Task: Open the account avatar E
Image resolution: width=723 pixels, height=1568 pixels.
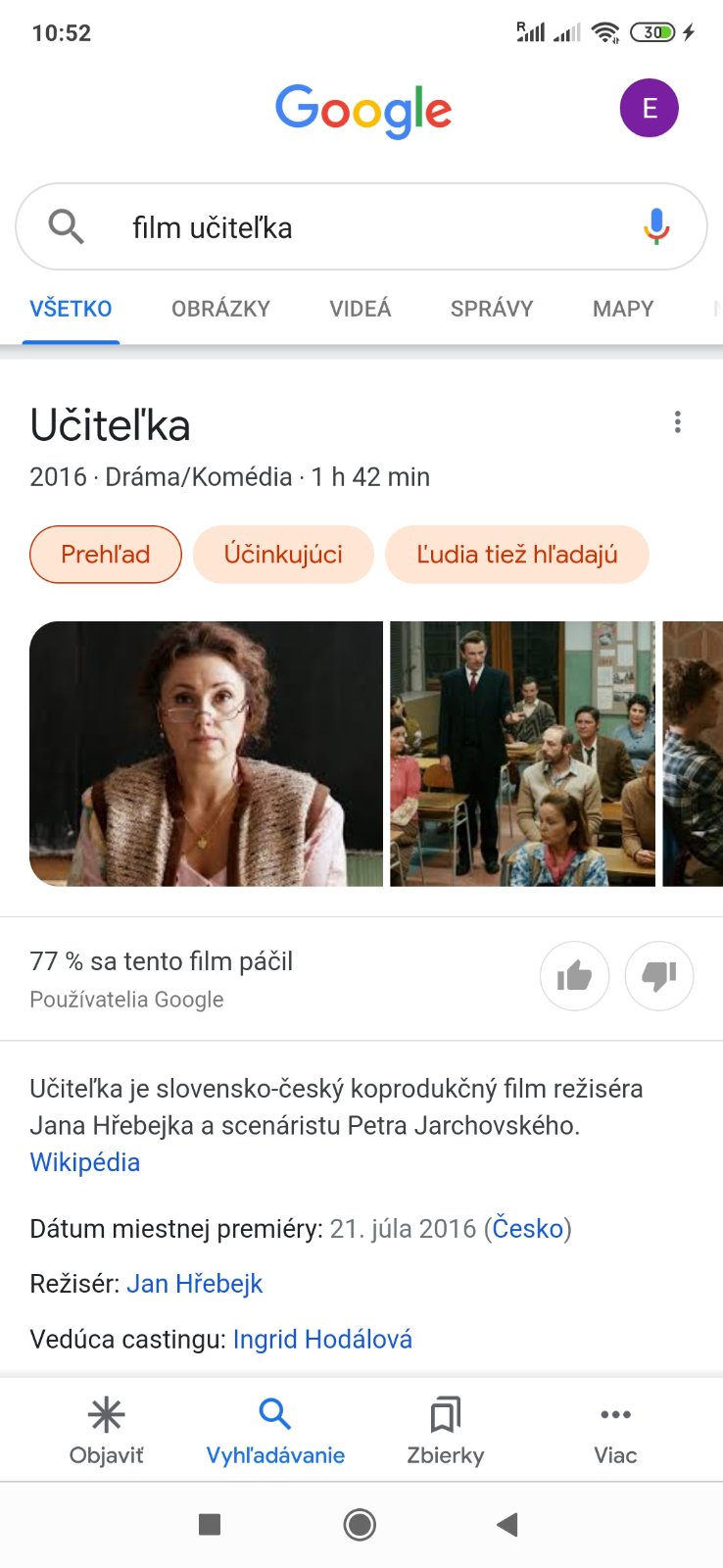Action: (x=649, y=108)
